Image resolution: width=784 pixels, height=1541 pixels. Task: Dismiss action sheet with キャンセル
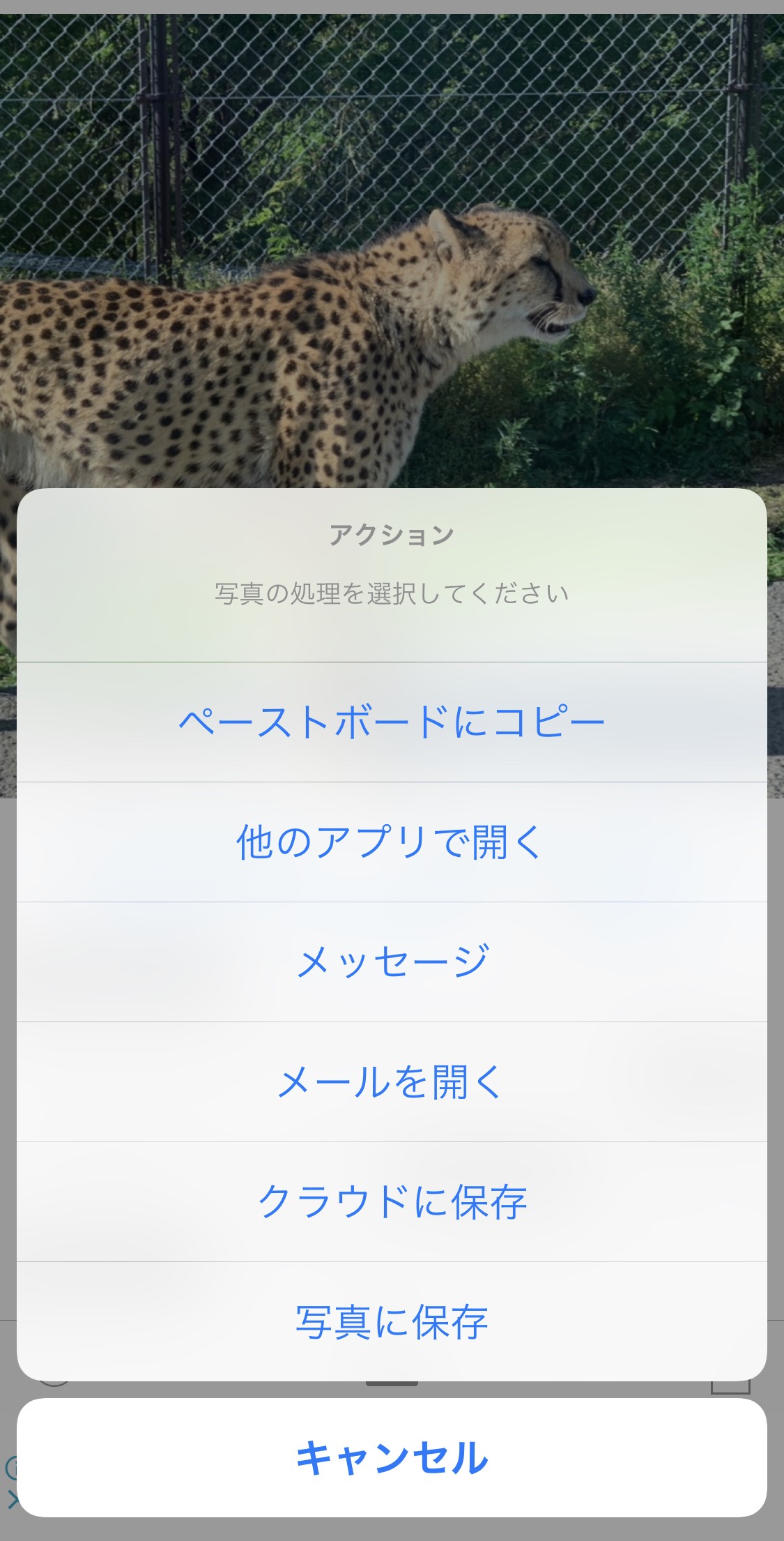pos(392,1457)
